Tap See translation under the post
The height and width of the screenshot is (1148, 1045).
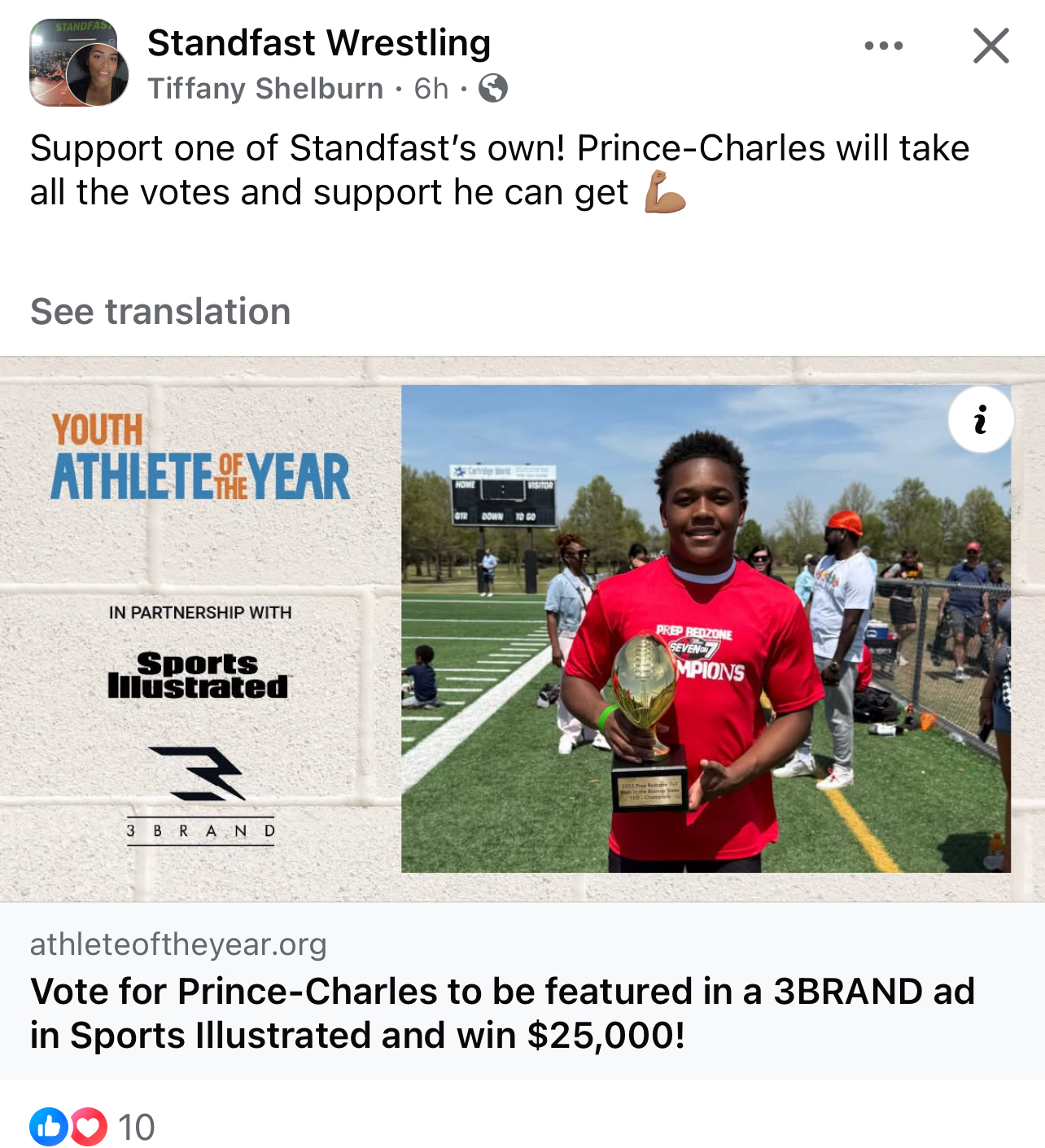[x=160, y=312]
